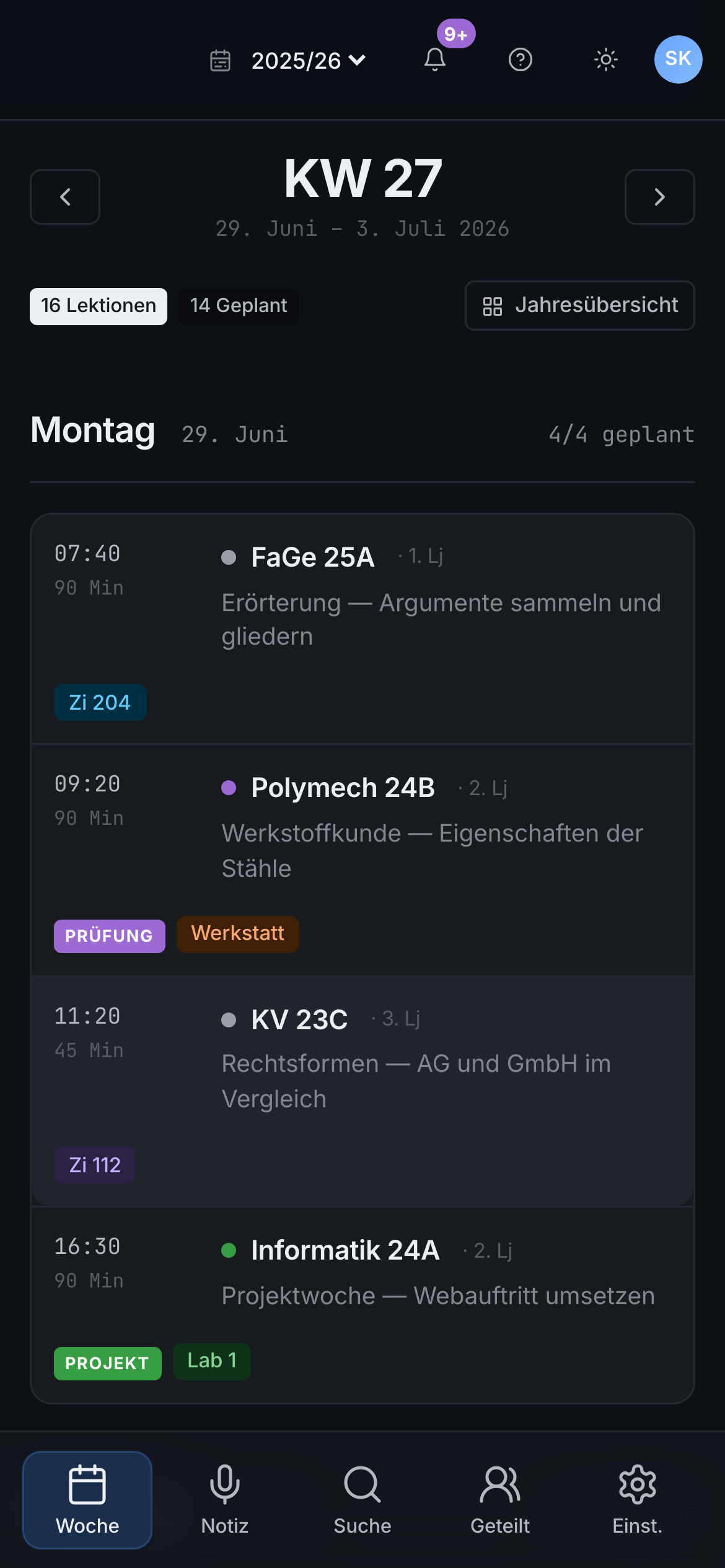
Task: Go to the previous week
Action: point(65,197)
